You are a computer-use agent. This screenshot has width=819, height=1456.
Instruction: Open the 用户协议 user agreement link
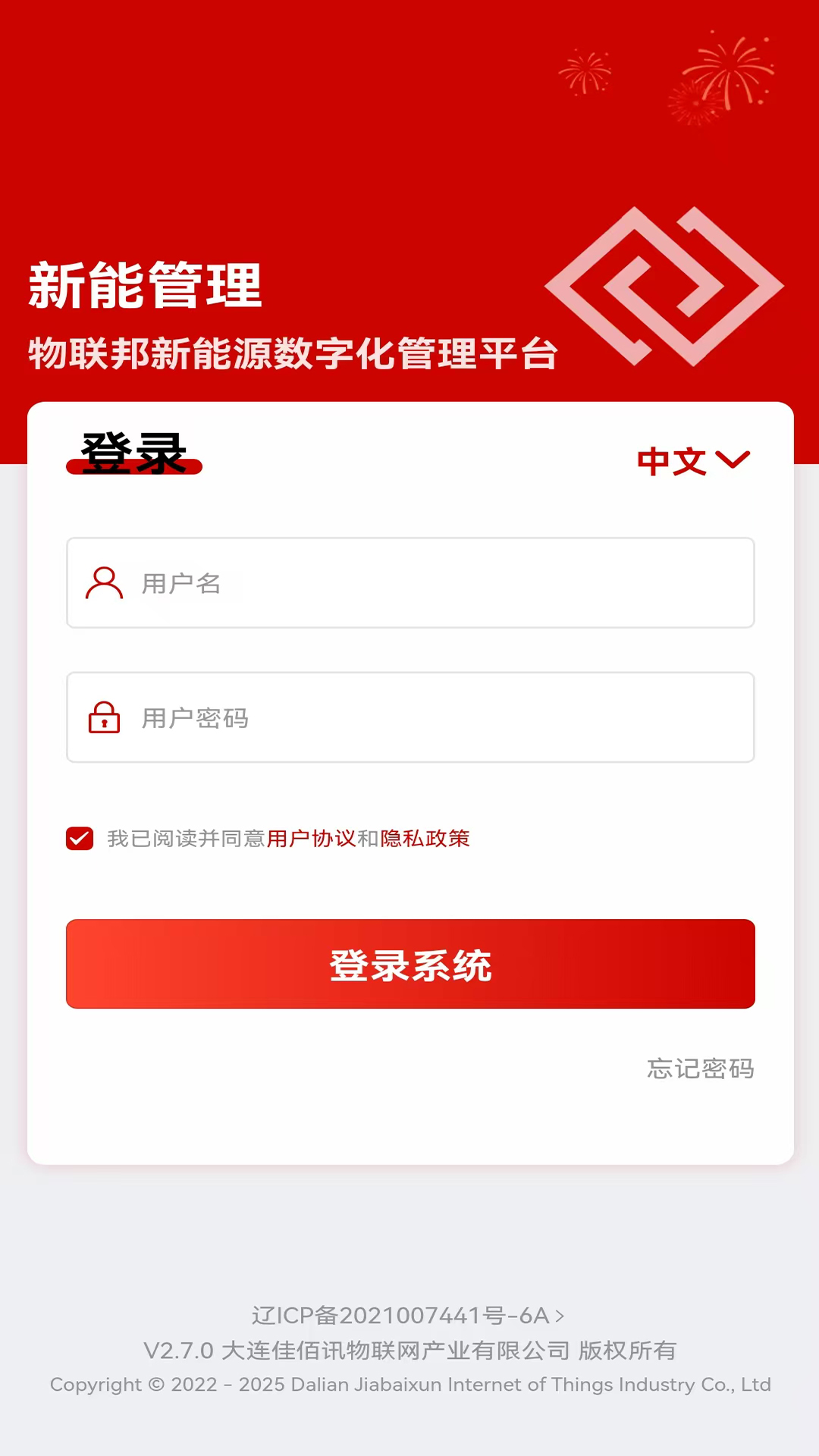point(311,839)
